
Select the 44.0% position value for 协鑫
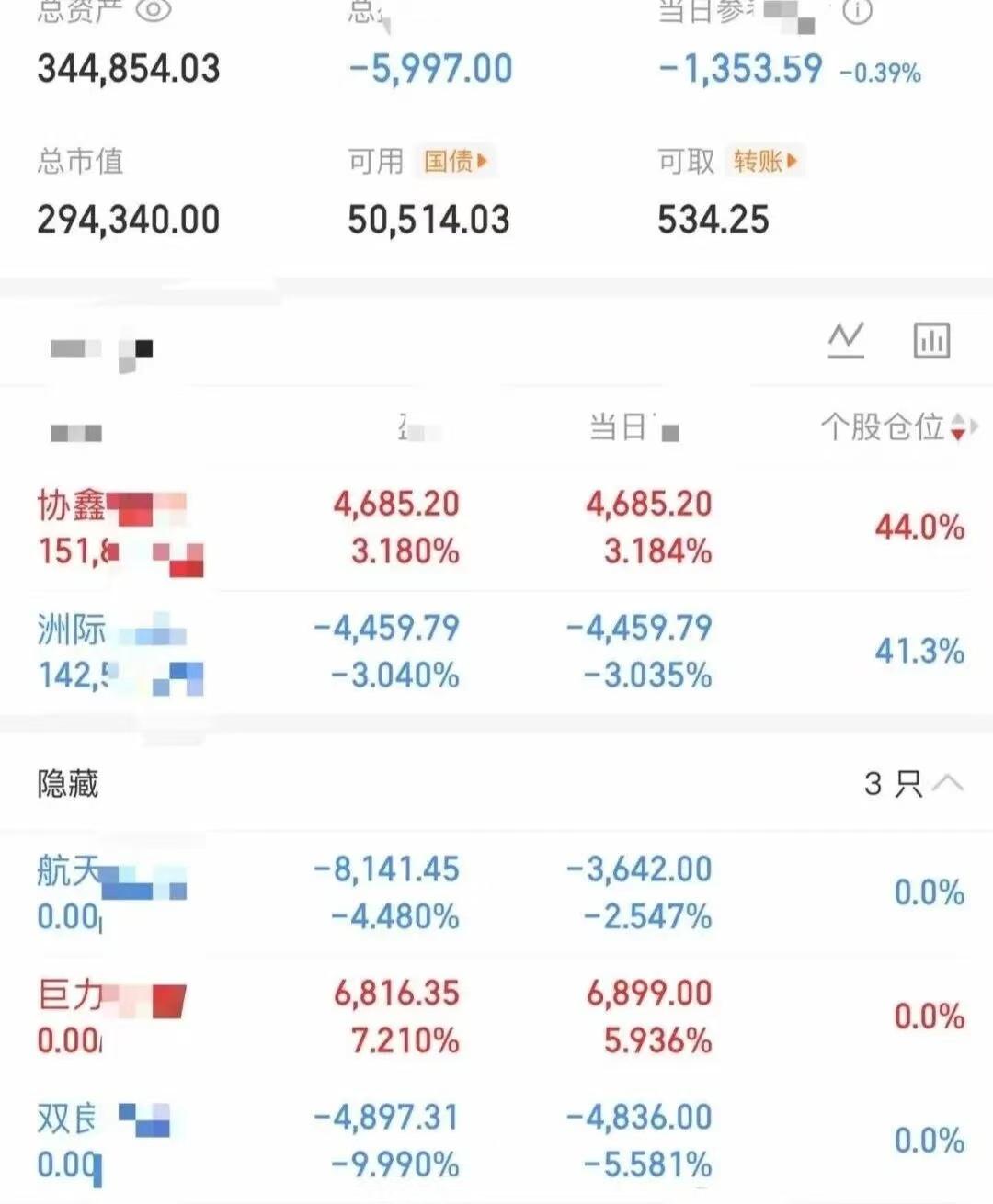click(x=918, y=526)
